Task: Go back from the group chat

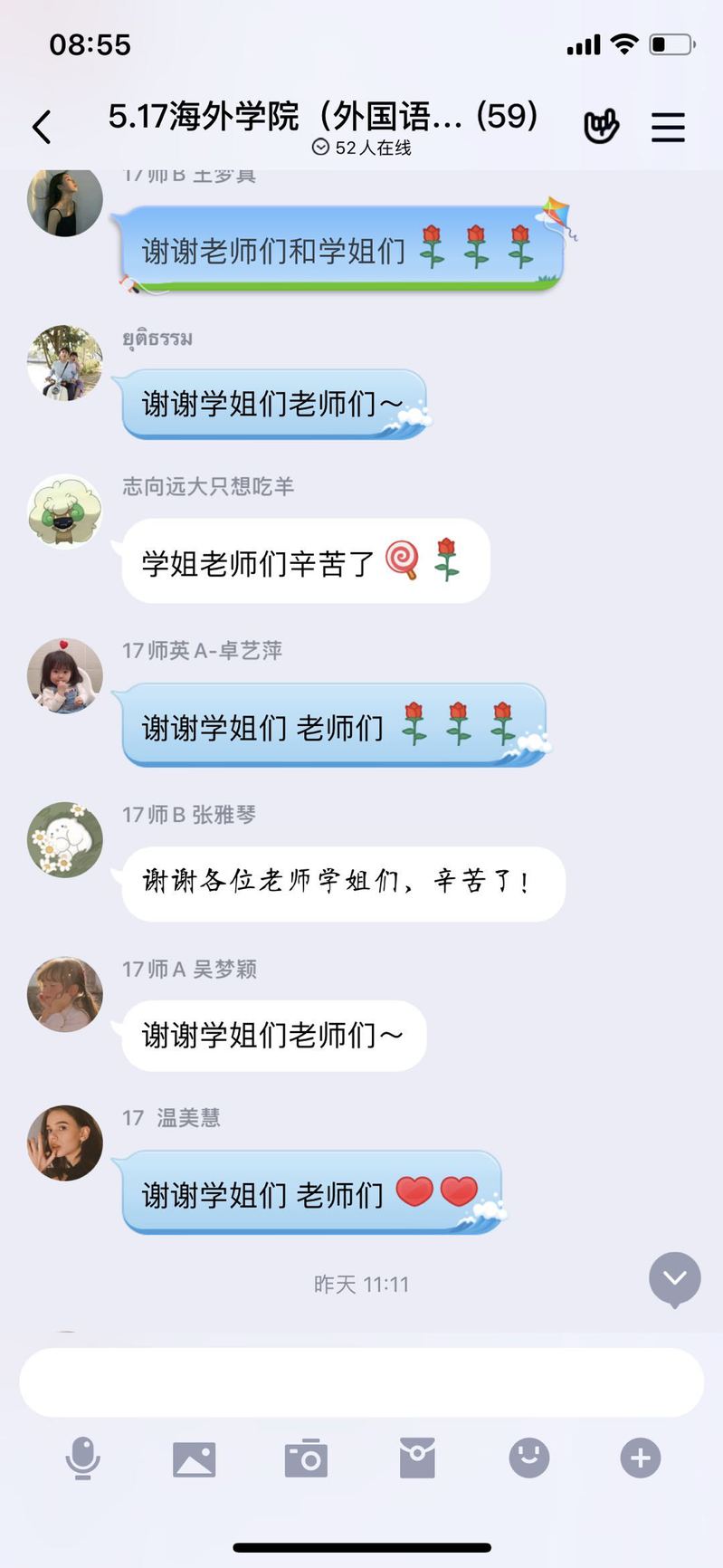Action: tap(42, 127)
